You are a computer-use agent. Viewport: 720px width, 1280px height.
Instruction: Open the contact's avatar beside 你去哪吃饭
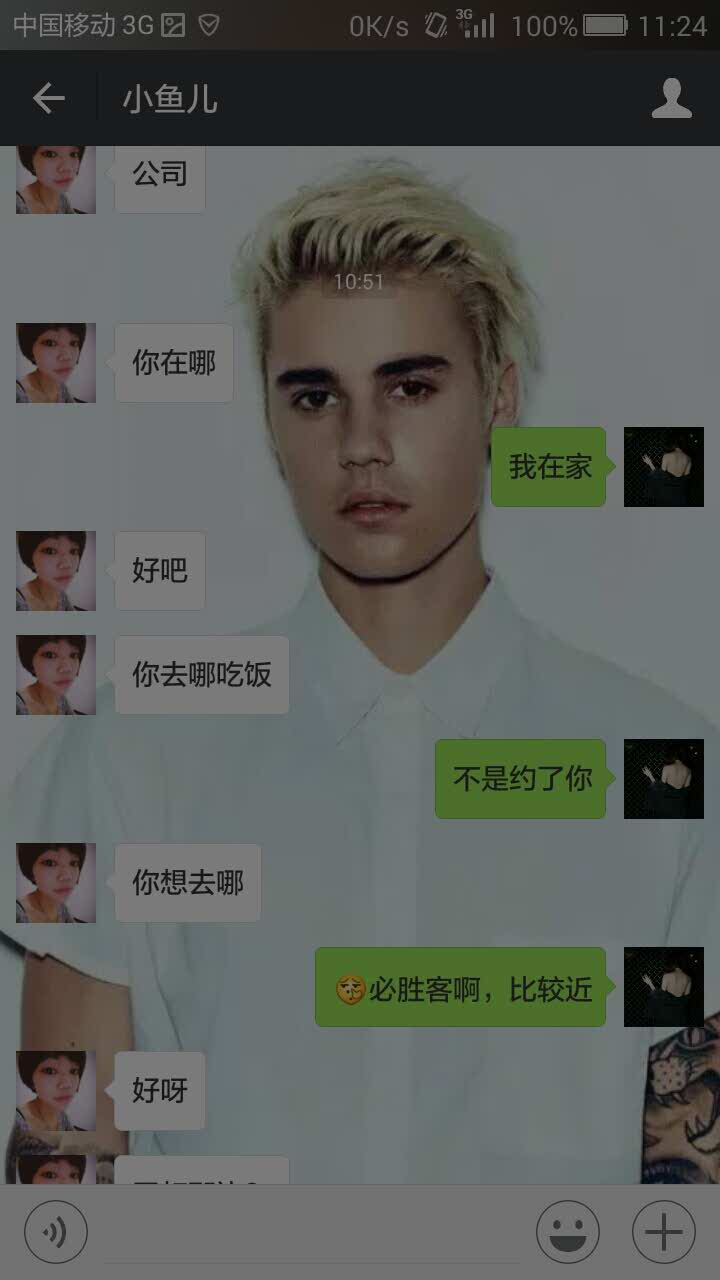pyautogui.click(x=56, y=675)
